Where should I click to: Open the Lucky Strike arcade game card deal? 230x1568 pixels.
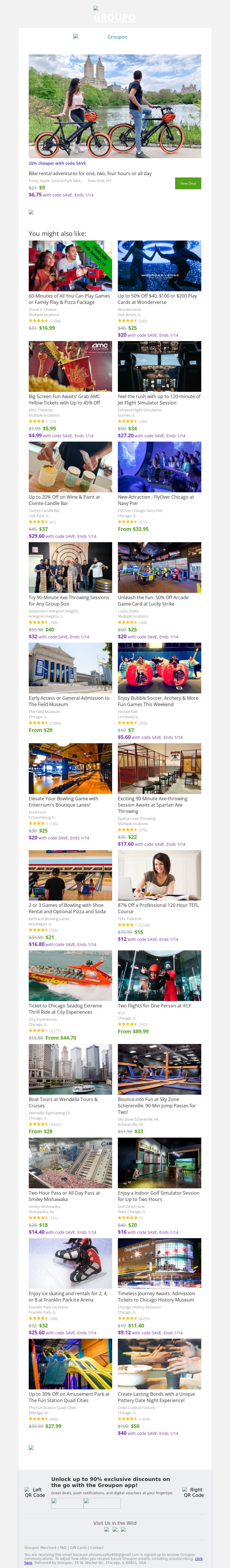click(x=159, y=567)
